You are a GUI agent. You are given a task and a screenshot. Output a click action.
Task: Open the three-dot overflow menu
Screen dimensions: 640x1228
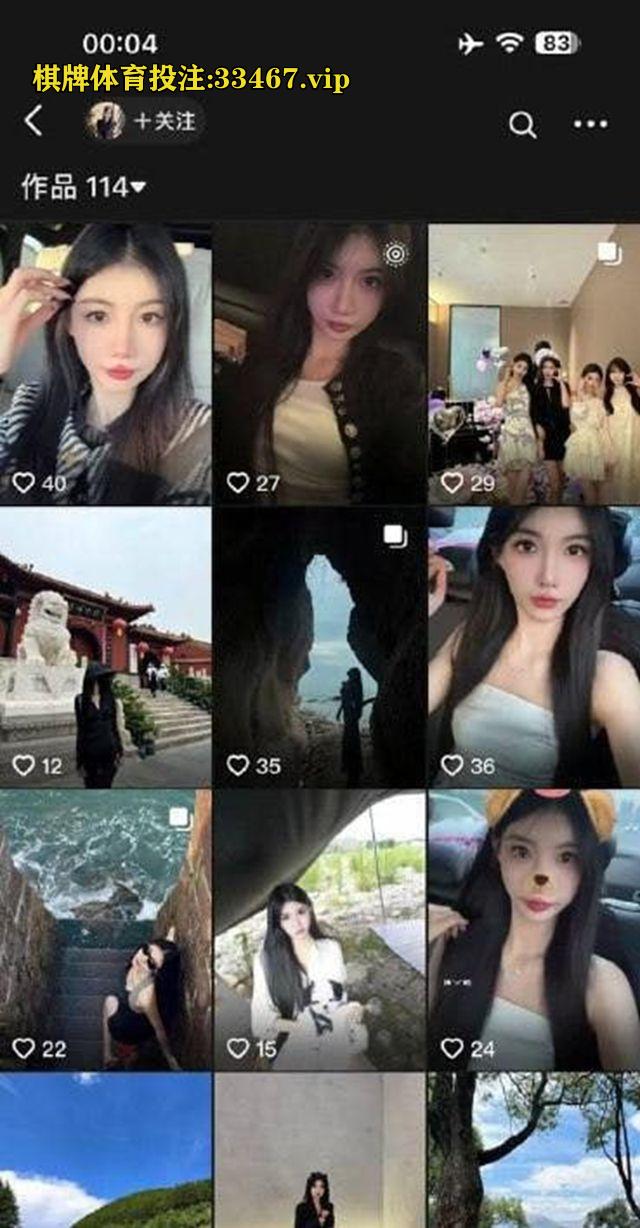(x=590, y=124)
